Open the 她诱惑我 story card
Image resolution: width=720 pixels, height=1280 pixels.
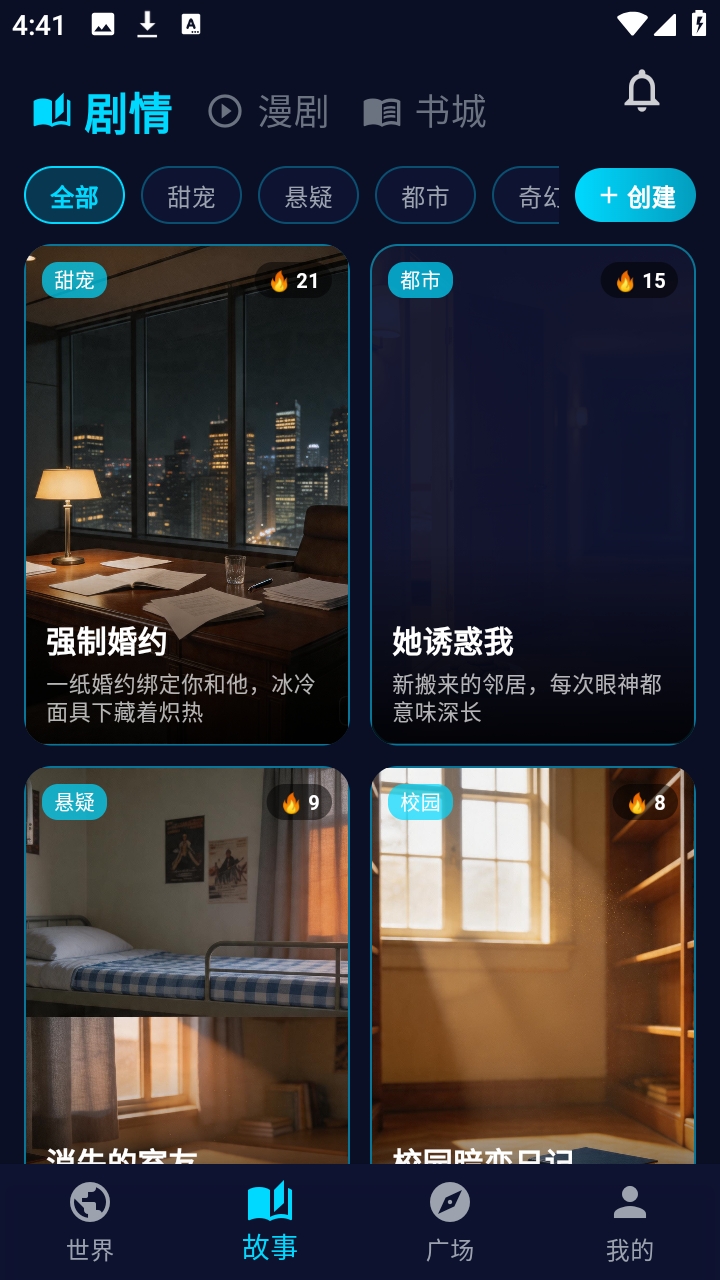[x=533, y=495]
